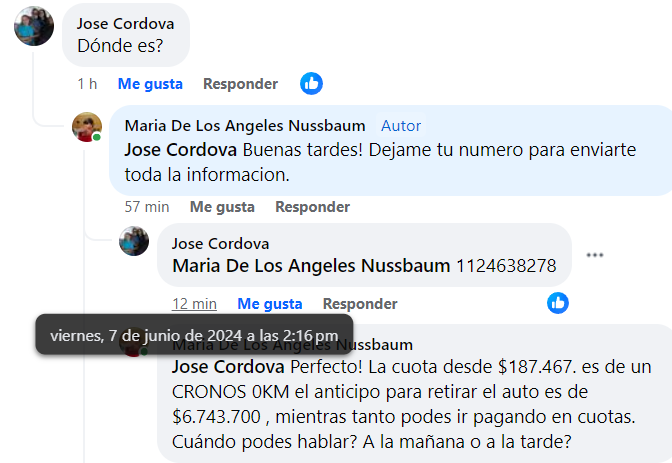Like Maria's "Buenas tardes" reply
The width and height of the screenshot is (672, 463).
[222, 207]
